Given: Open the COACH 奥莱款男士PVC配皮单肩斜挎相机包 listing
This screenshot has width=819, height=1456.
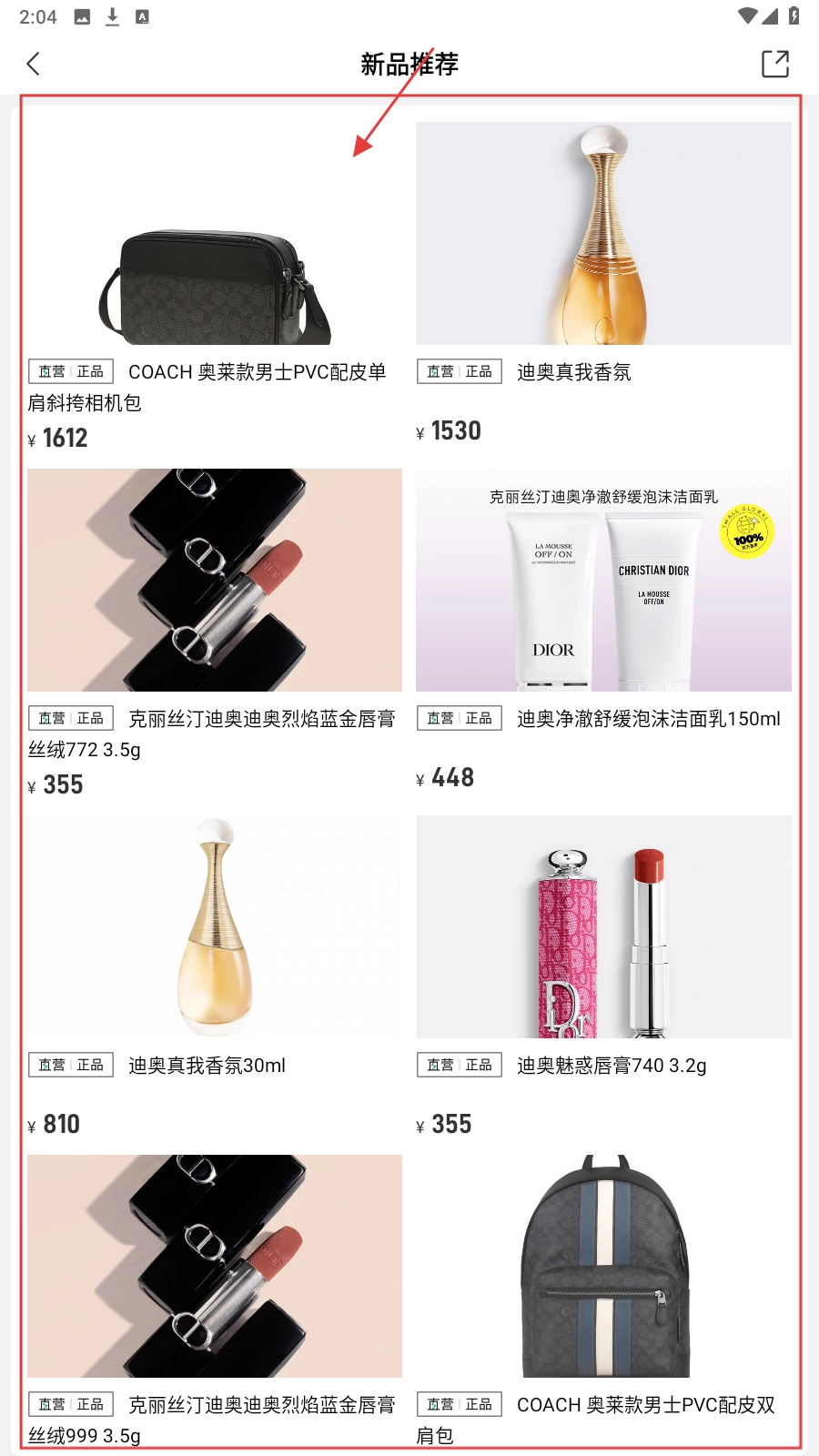Looking at the screenshot, I should 257,371.
